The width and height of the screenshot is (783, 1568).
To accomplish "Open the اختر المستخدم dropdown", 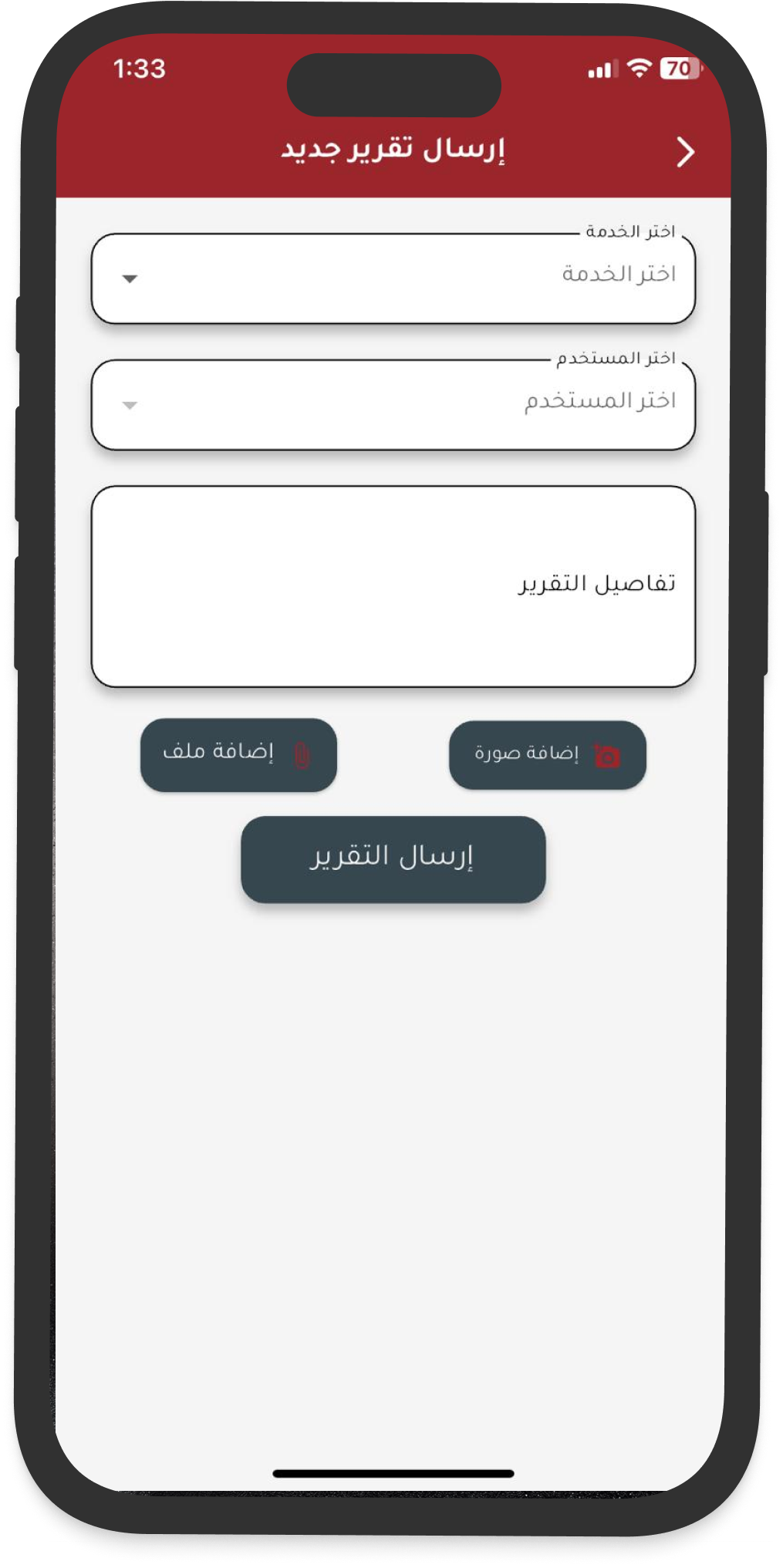I will pyautogui.click(x=393, y=405).
